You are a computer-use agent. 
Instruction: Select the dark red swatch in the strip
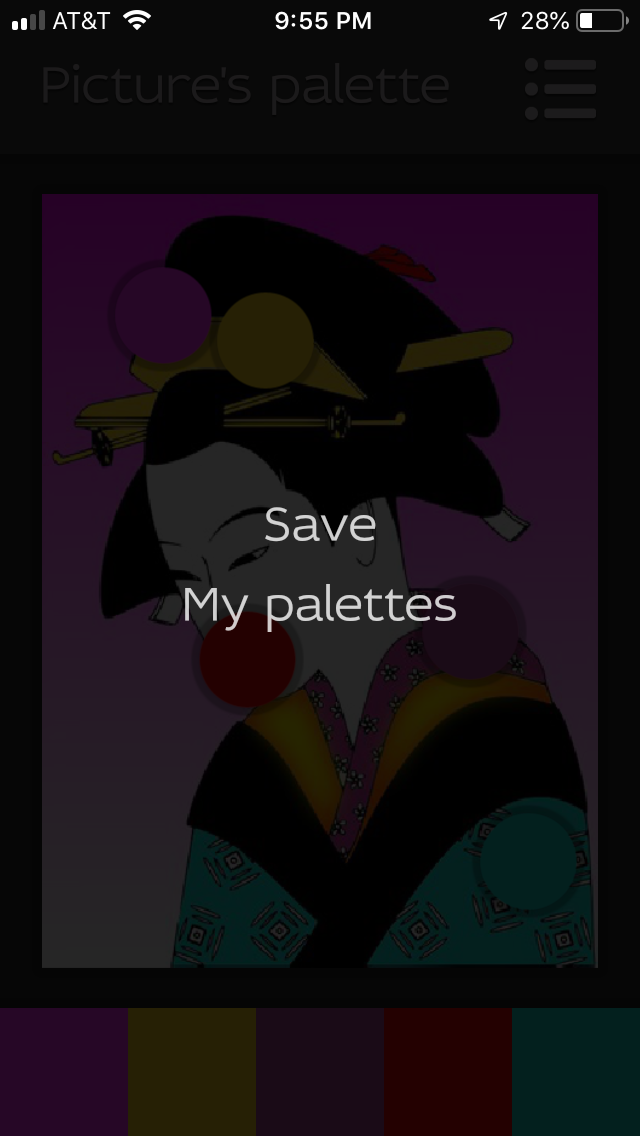pyautogui.click(x=448, y=1072)
